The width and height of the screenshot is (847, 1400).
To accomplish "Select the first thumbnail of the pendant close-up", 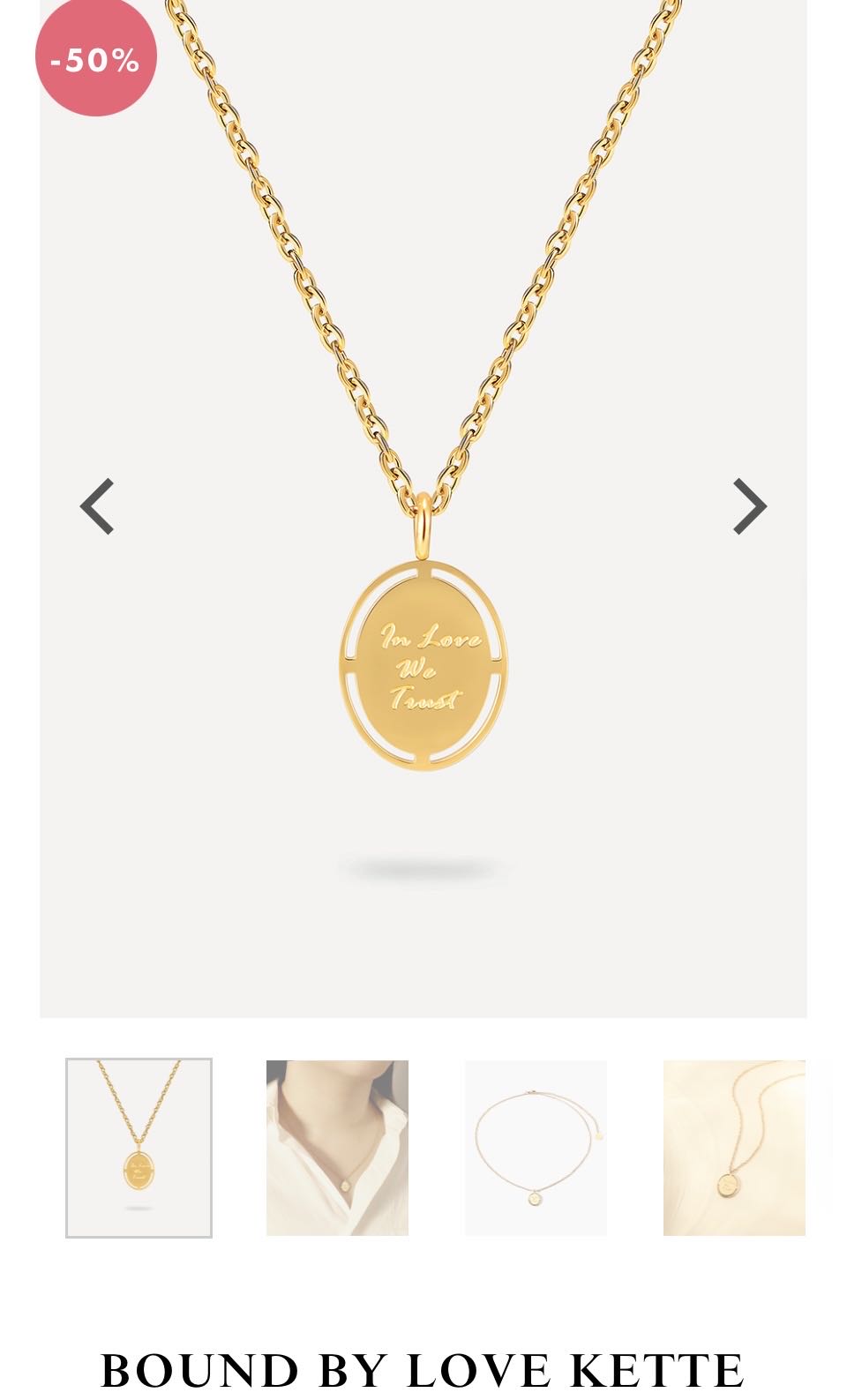I will click(x=139, y=1147).
